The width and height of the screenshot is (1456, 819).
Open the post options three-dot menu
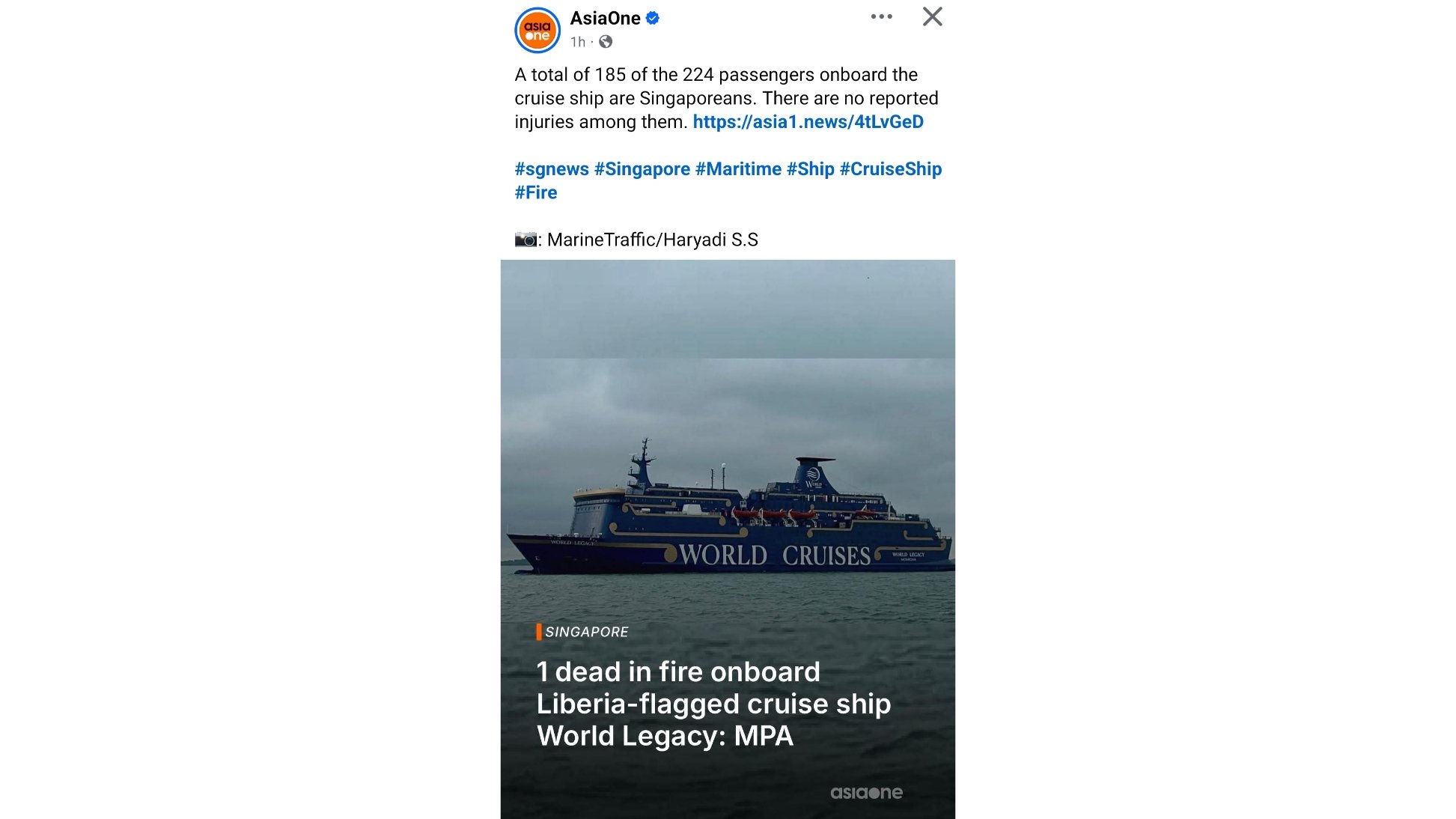[x=881, y=16]
